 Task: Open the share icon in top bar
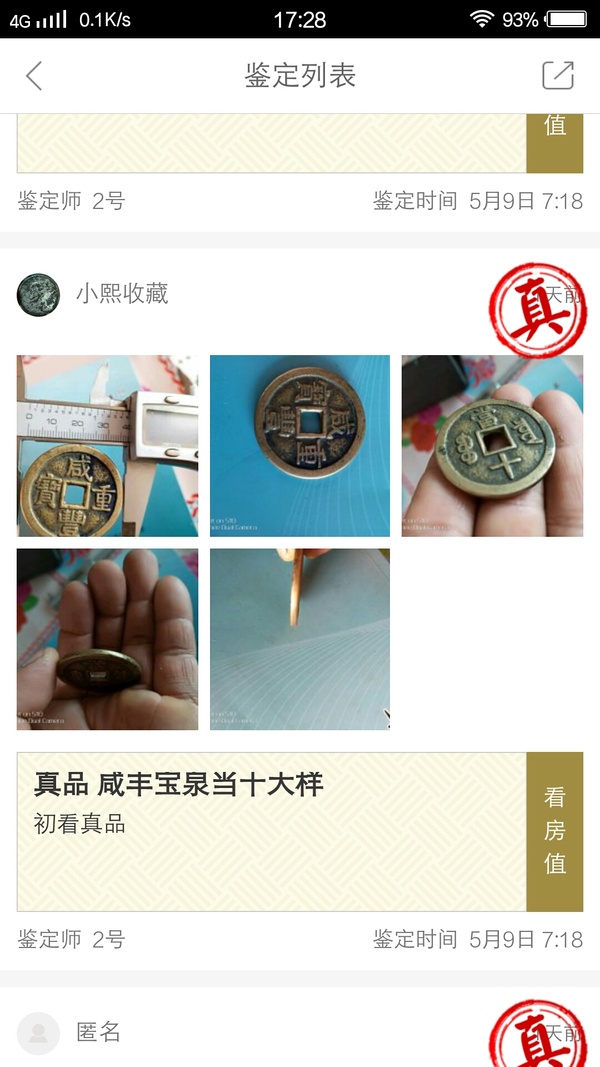(x=557, y=76)
